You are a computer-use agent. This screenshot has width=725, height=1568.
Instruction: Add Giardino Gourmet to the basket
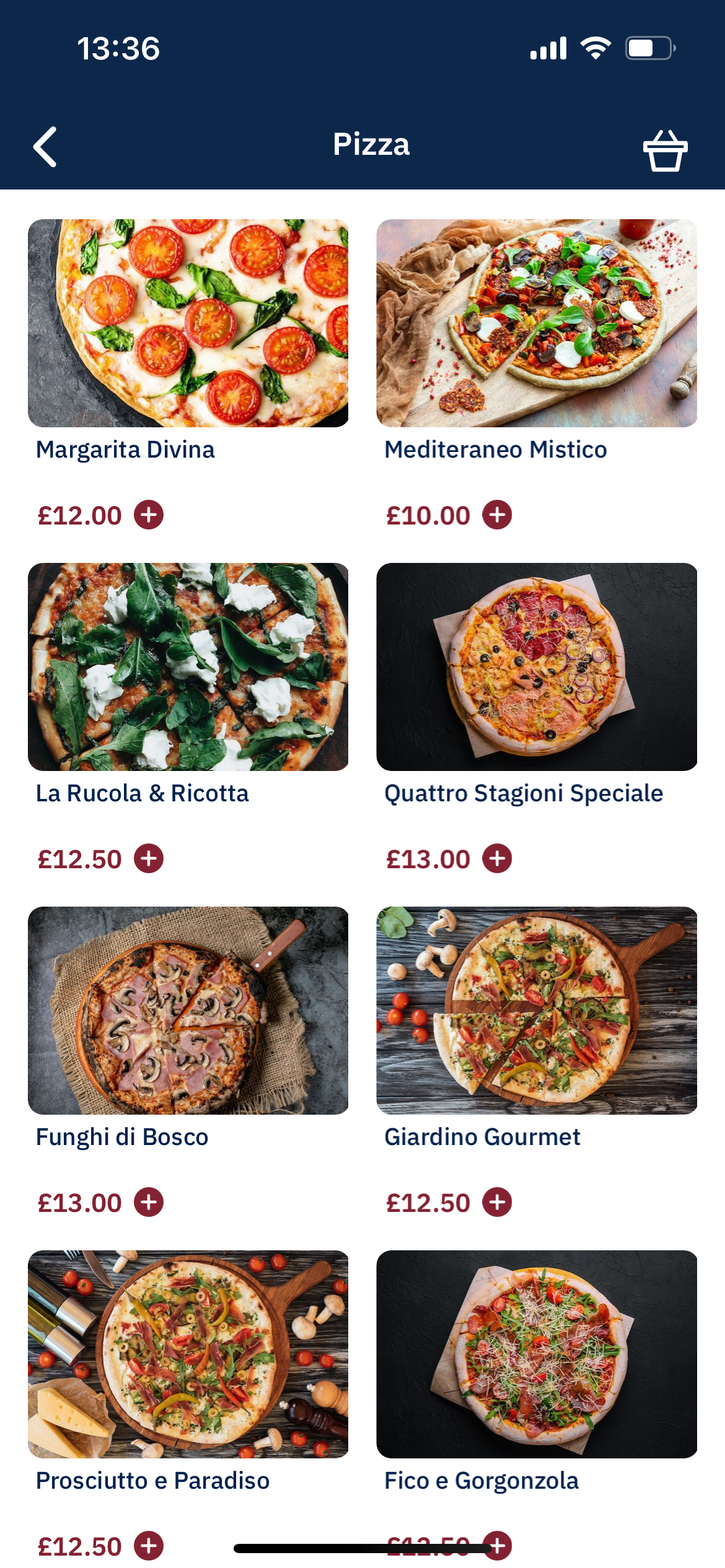click(x=498, y=1203)
